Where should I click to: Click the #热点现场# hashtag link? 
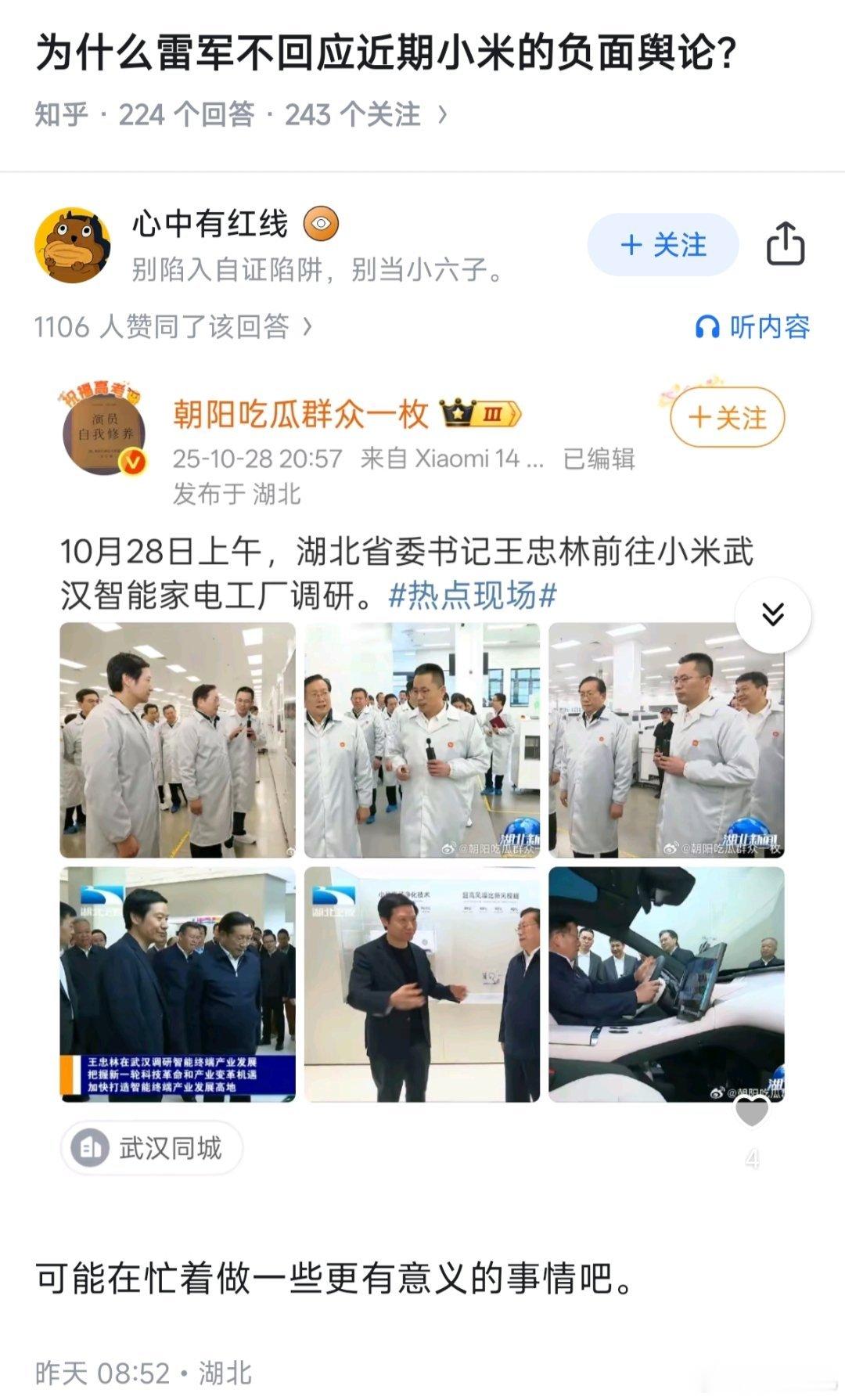pos(472,596)
